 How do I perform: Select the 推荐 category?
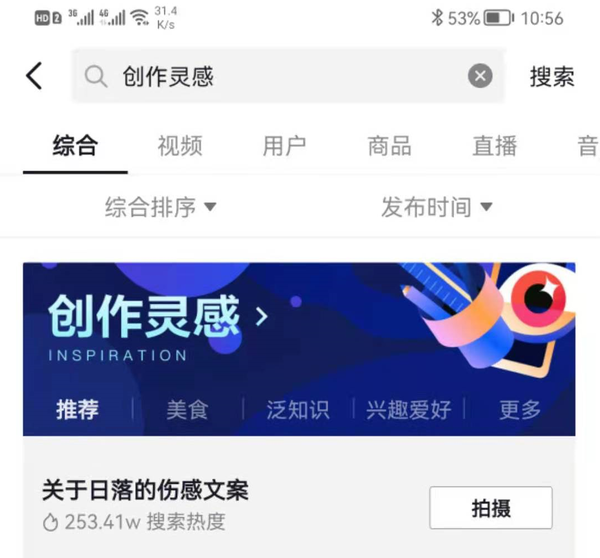(x=78, y=409)
